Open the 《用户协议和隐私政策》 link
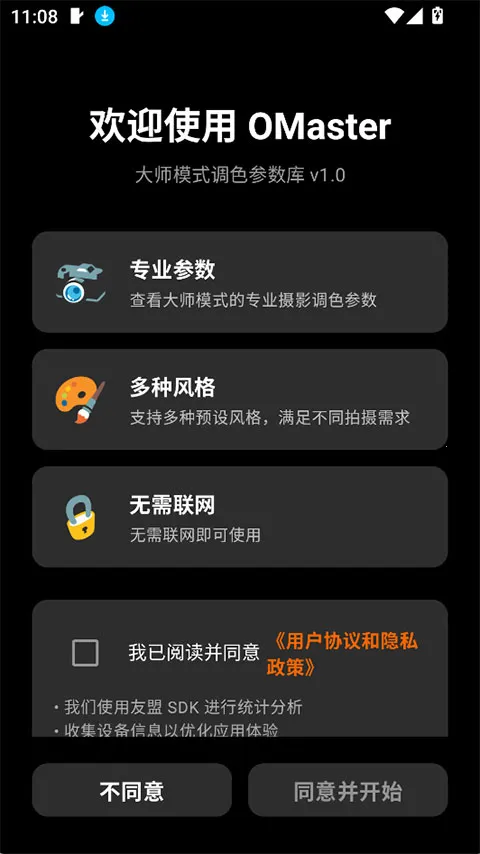Image resolution: width=480 pixels, height=854 pixels. (x=342, y=654)
